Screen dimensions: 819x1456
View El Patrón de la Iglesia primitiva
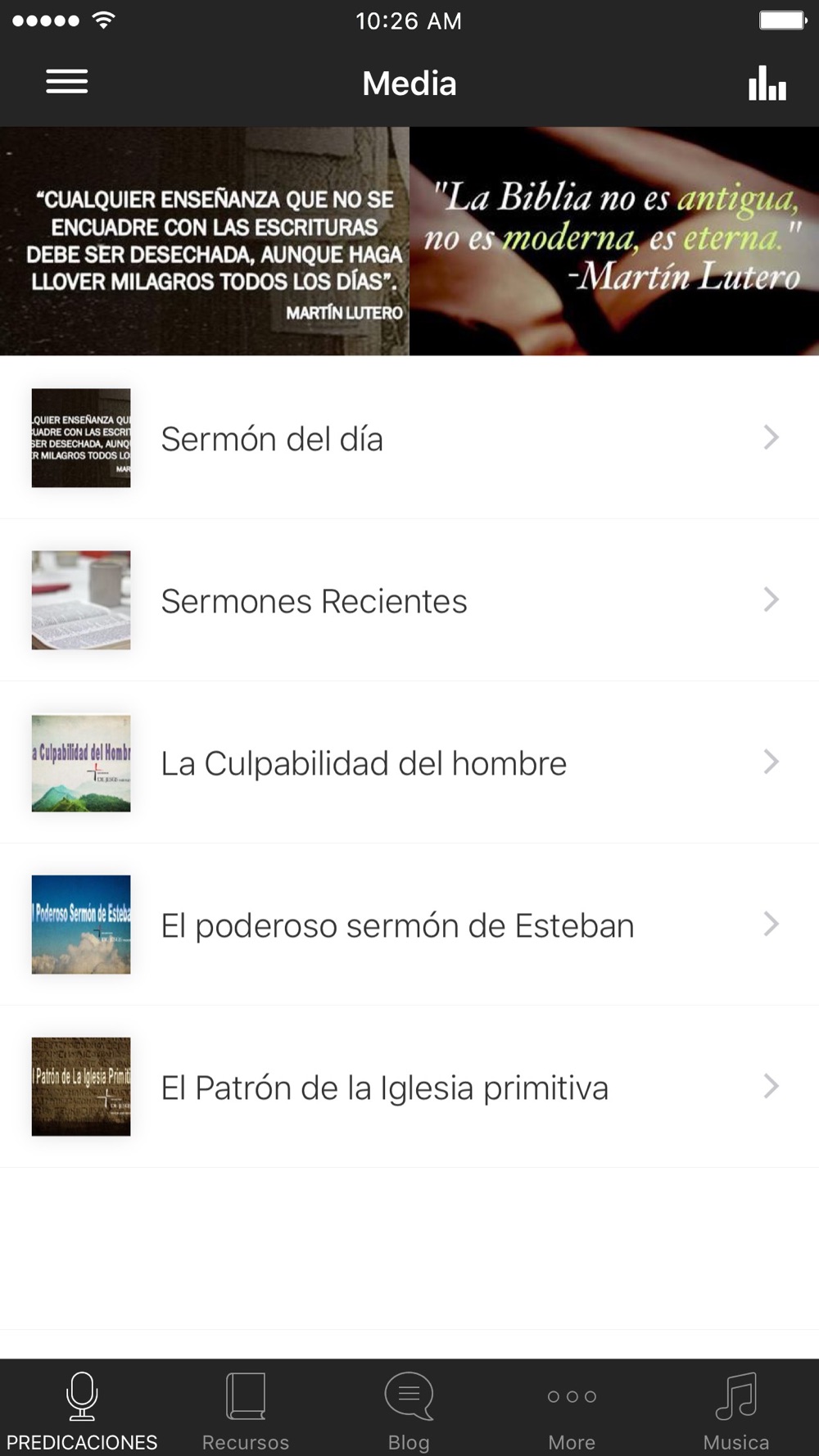click(x=409, y=1087)
